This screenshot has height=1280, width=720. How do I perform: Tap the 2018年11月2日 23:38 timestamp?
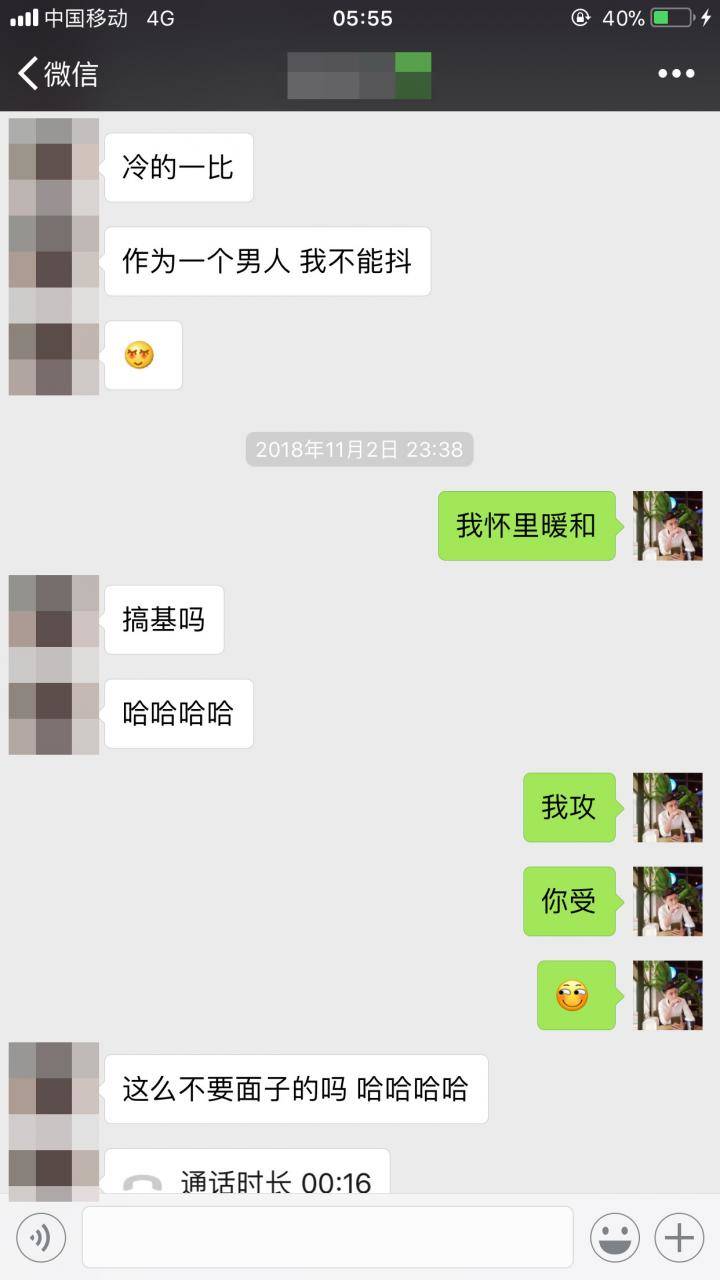(x=358, y=449)
